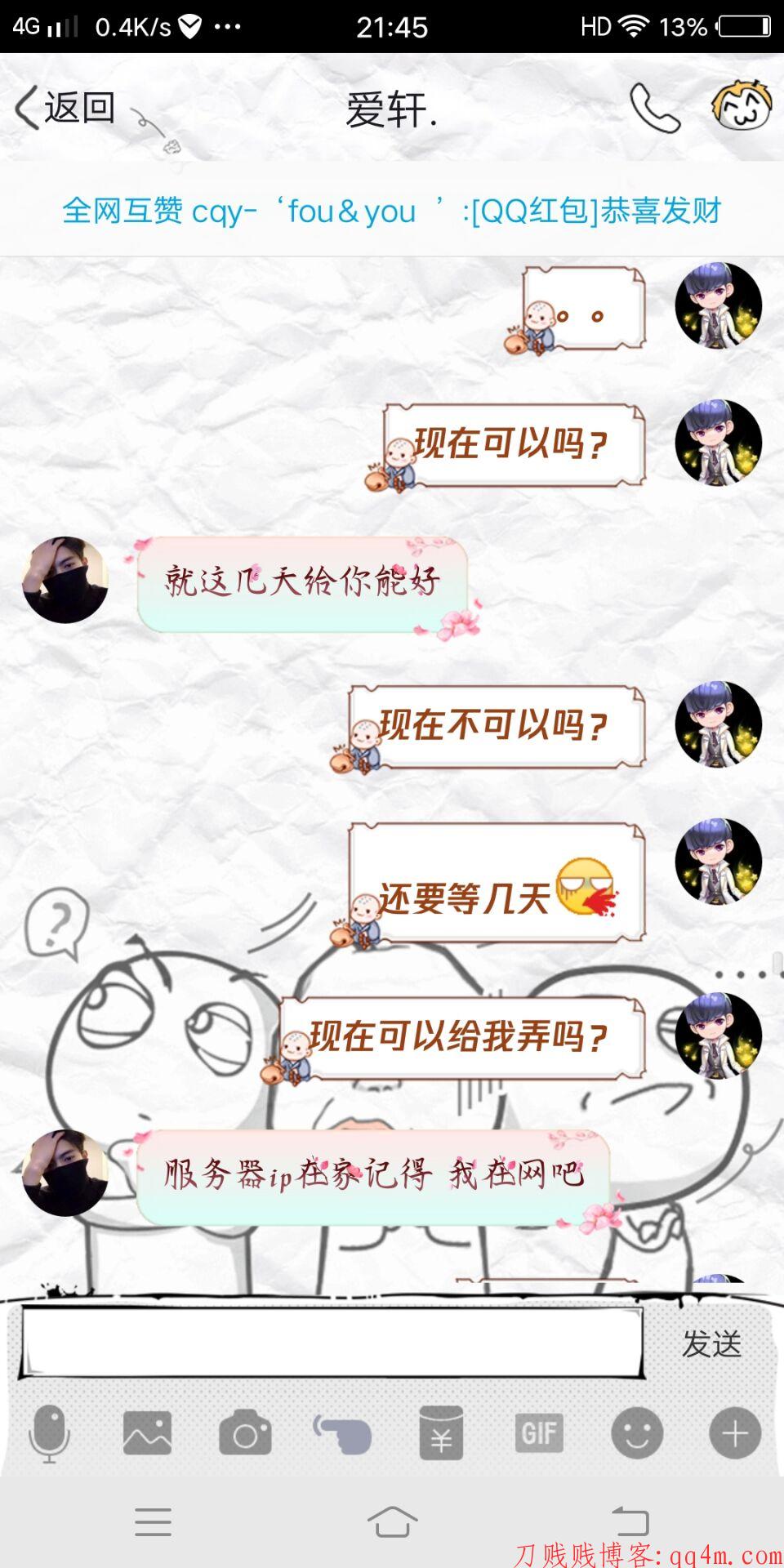Open the GIF picker

539,1433
